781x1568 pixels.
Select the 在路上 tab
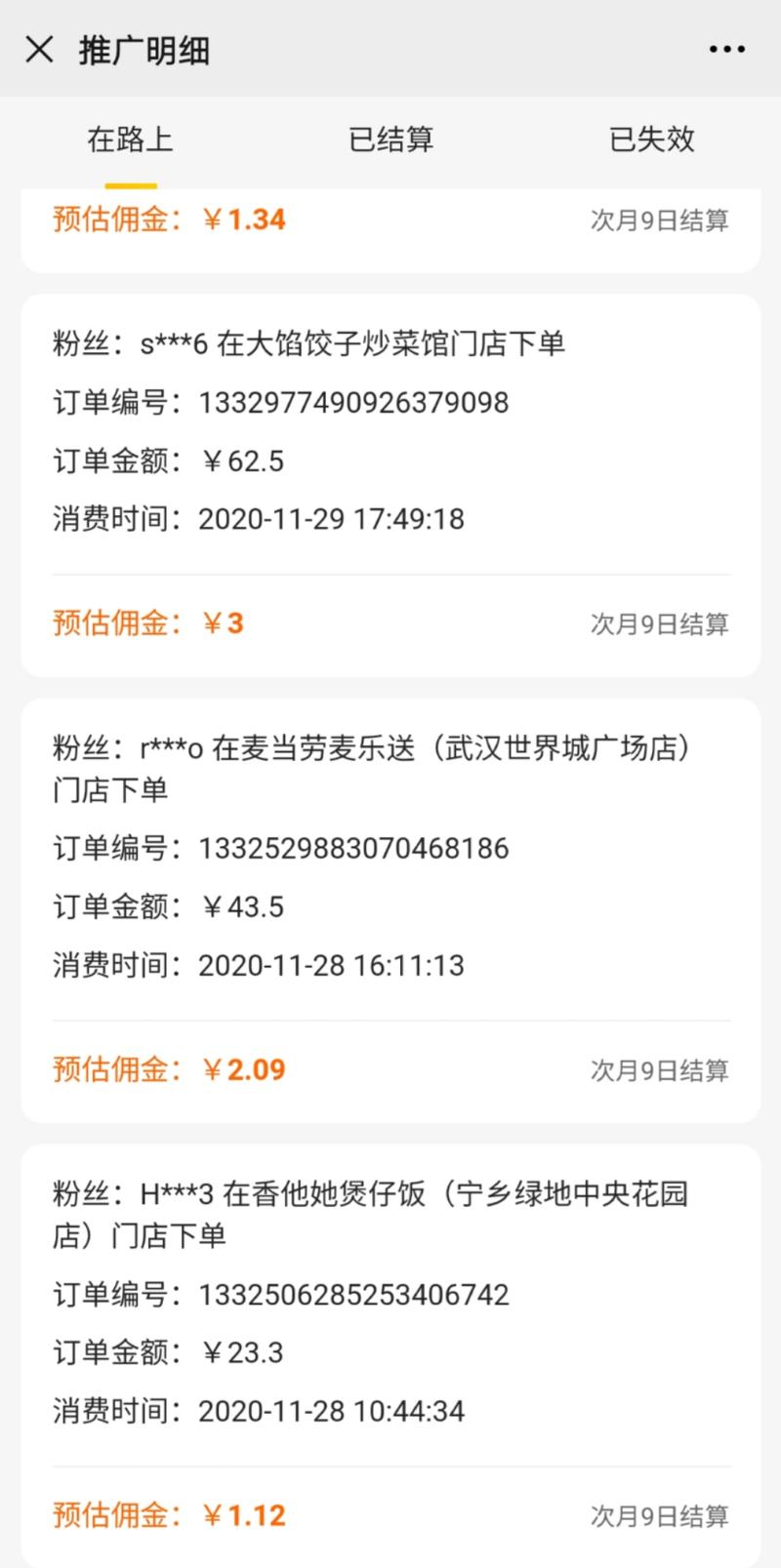(131, 140)
